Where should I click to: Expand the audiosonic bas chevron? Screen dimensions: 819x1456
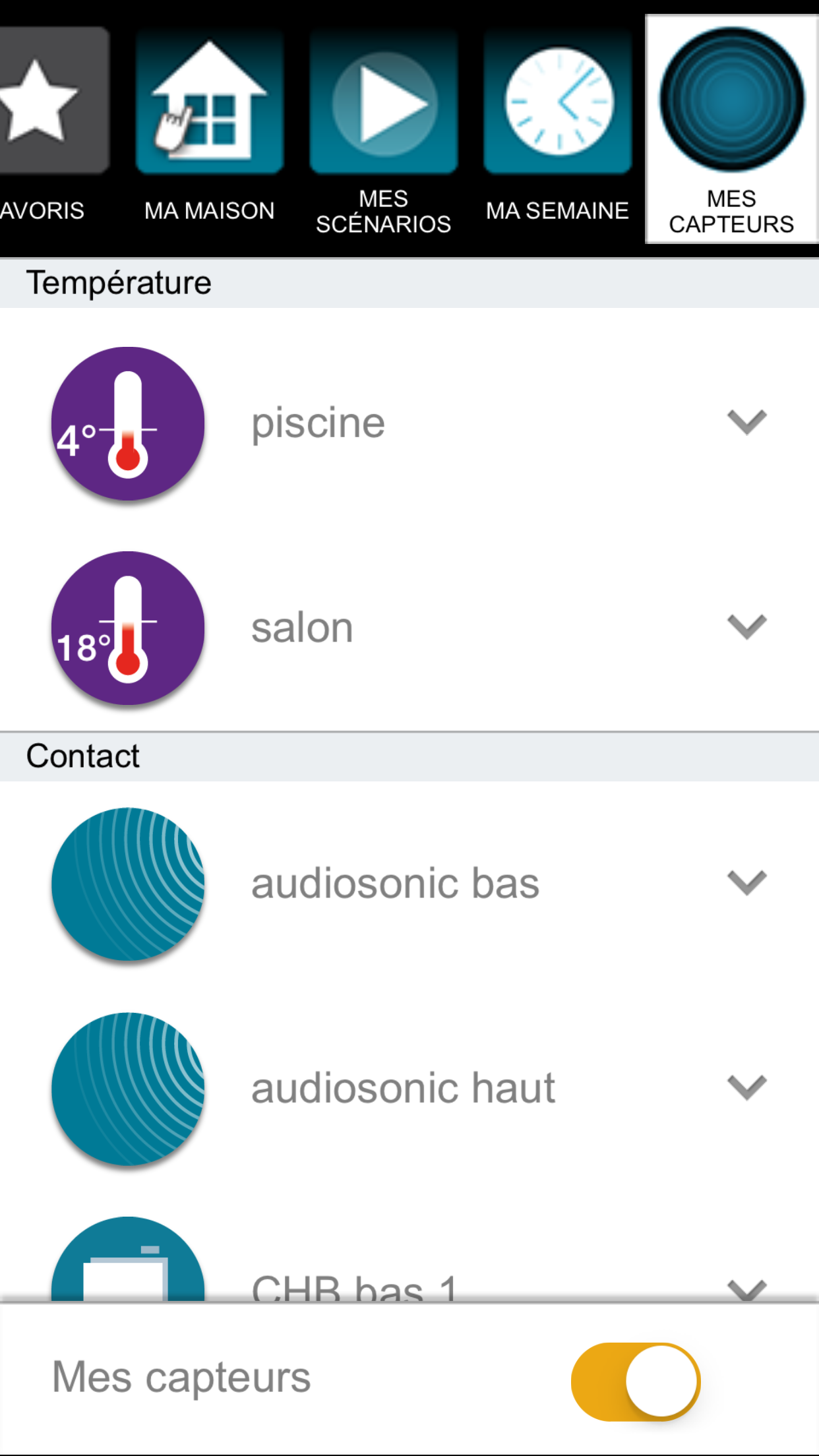point(746,883)
